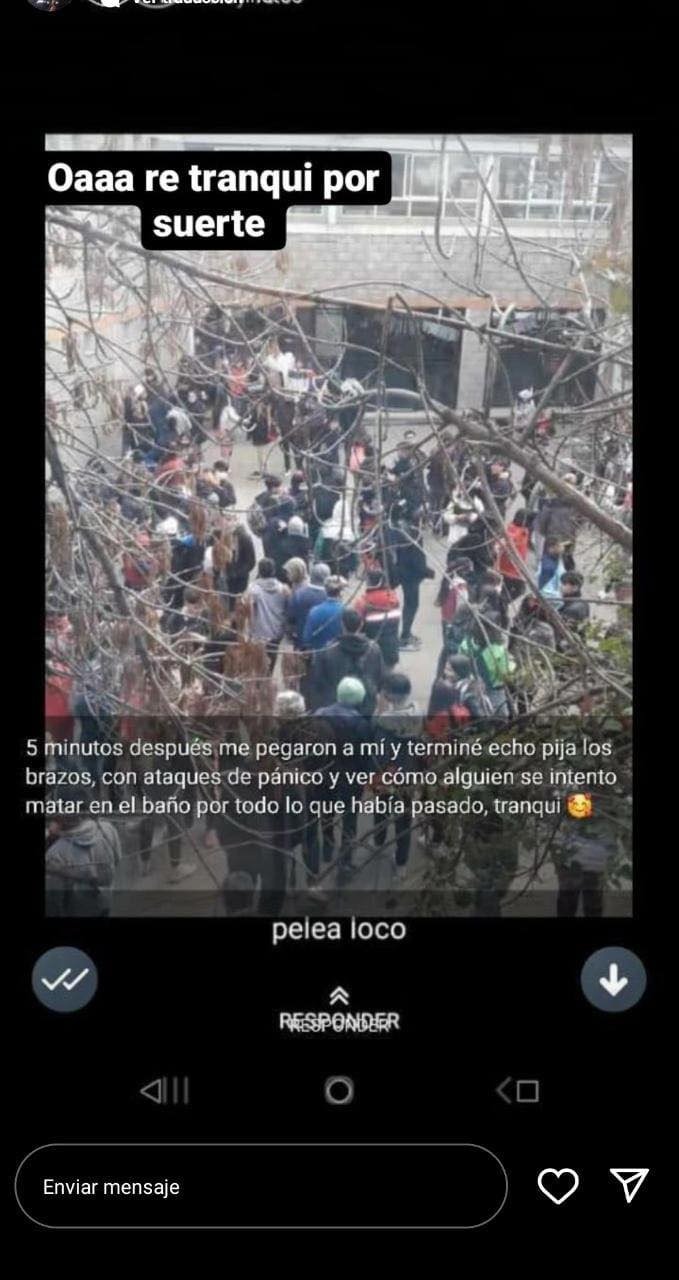This screenshot has height=1280, width=679.
Task: Tap the Enviar mensaje reply field
Action: tap(261, 1186)
